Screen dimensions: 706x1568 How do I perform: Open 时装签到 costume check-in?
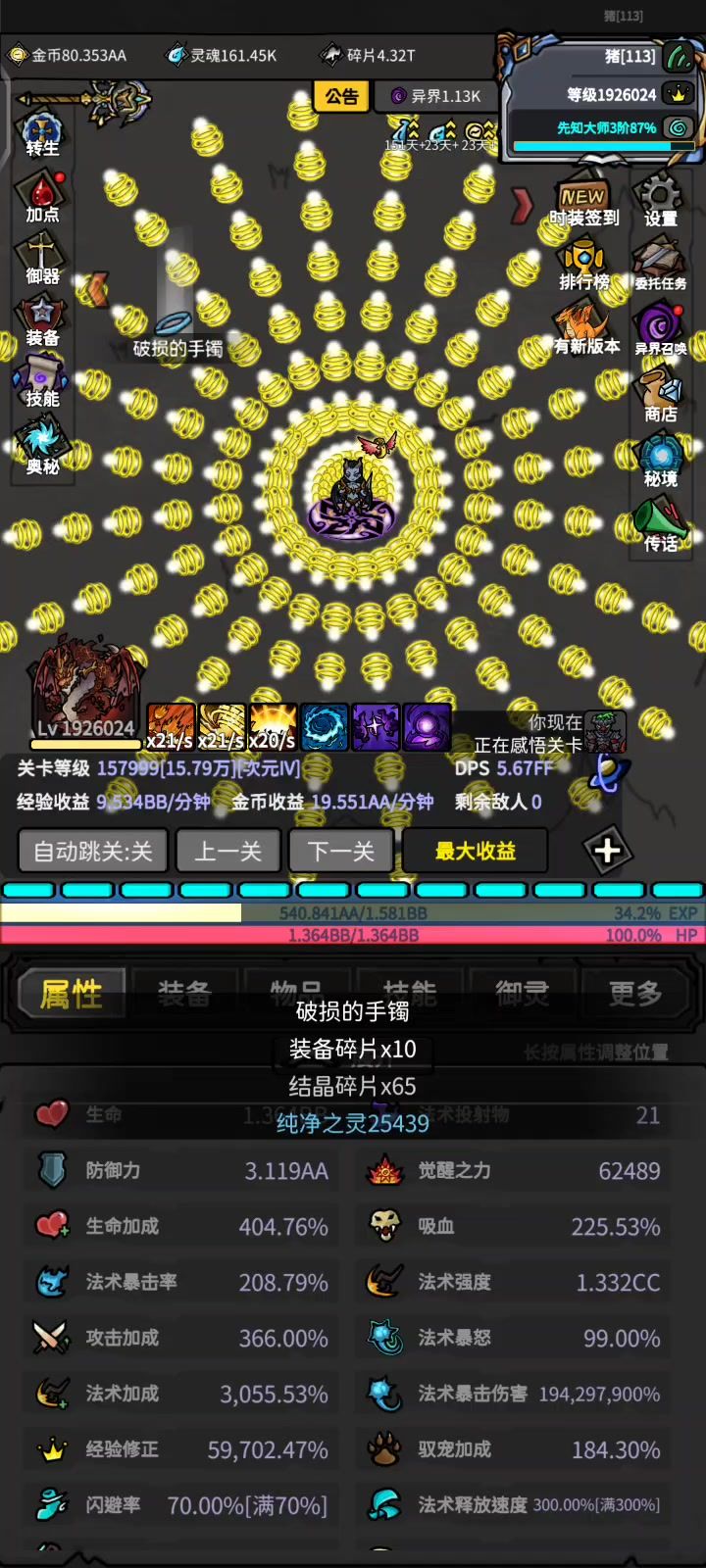click(583, 205)
